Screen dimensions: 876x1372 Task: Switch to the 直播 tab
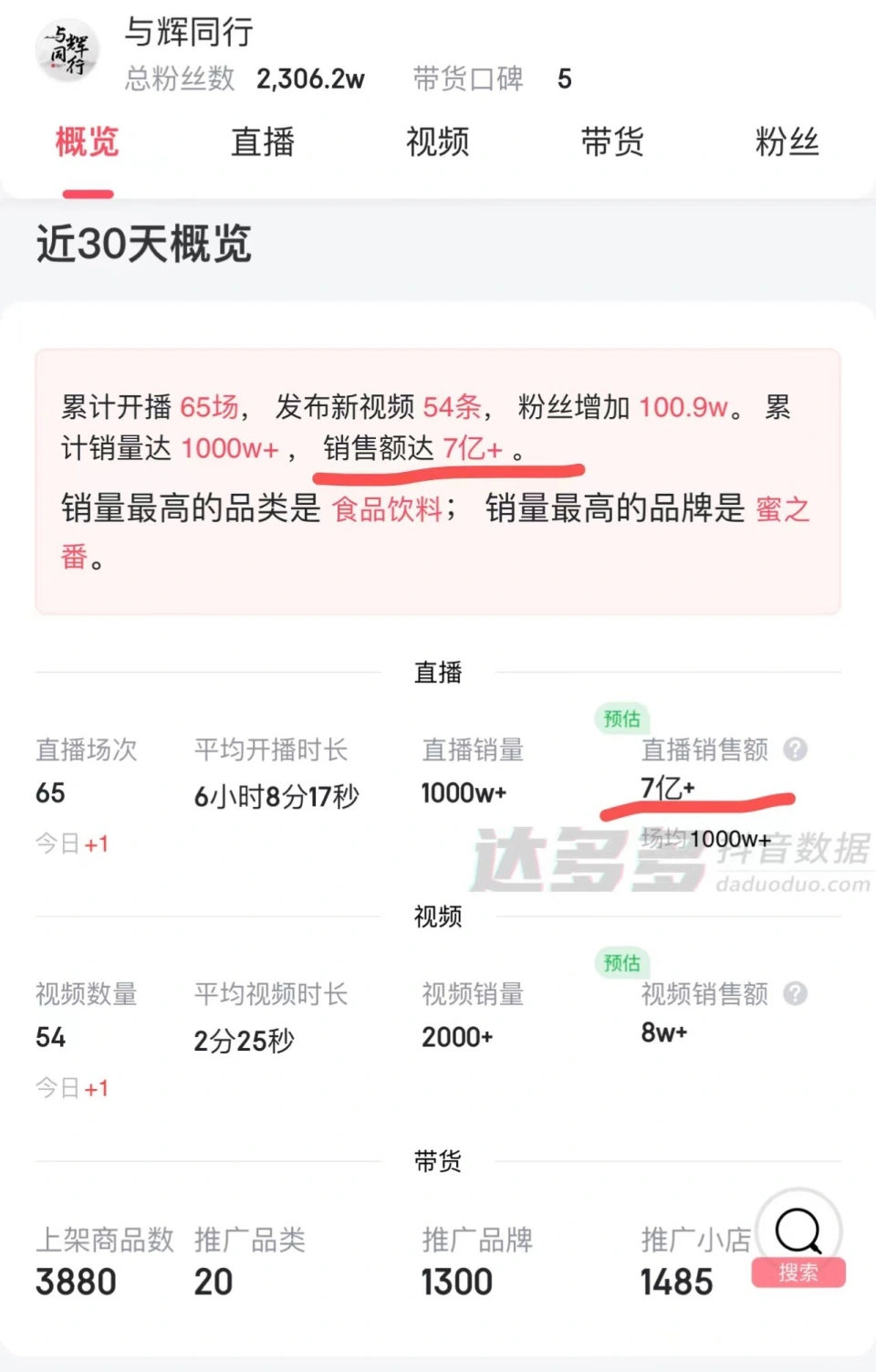pos(263,142)
